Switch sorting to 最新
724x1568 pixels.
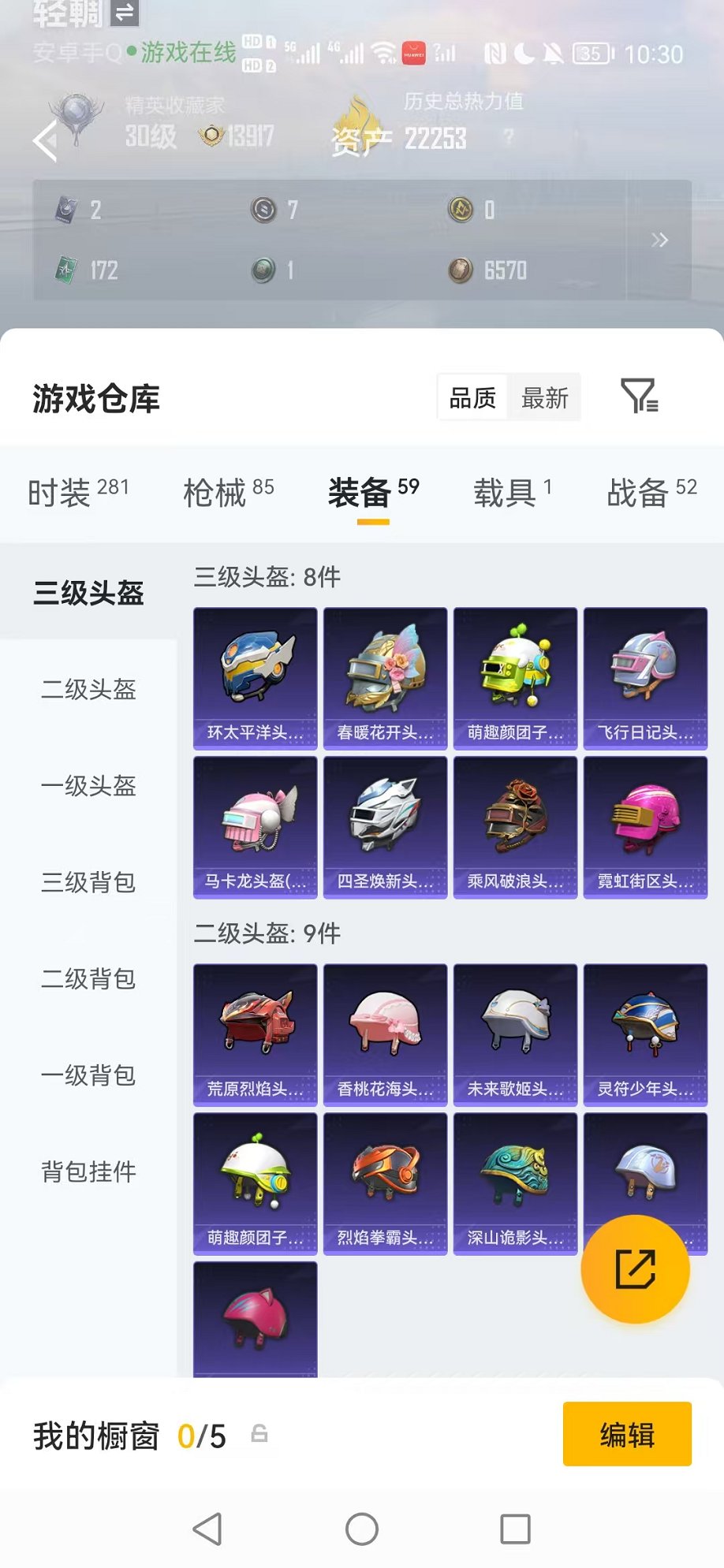[x=544, y=398]
